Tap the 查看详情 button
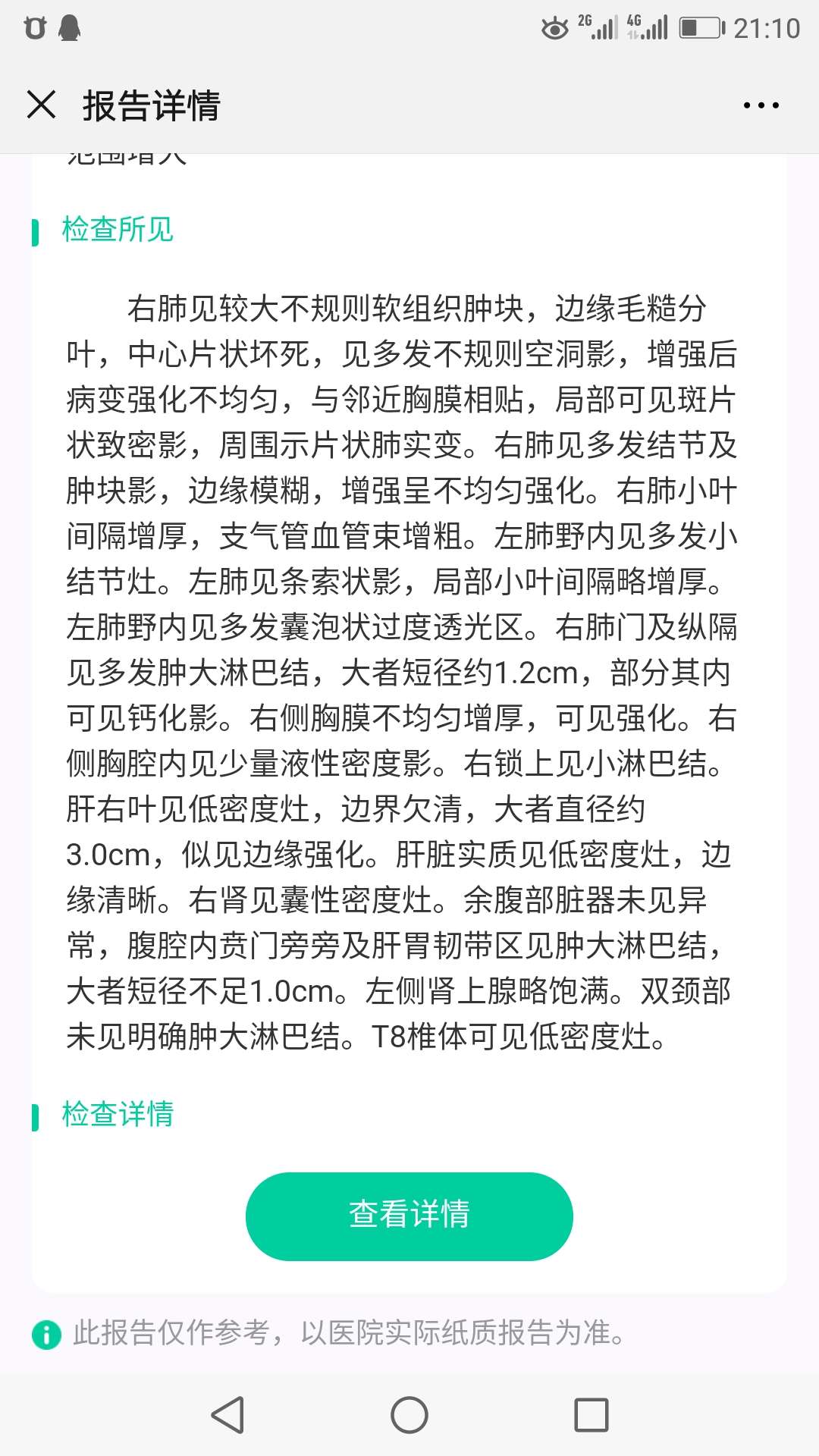Image resolution: width=819 pixels, height=1456 pixels. point(409,1216)
